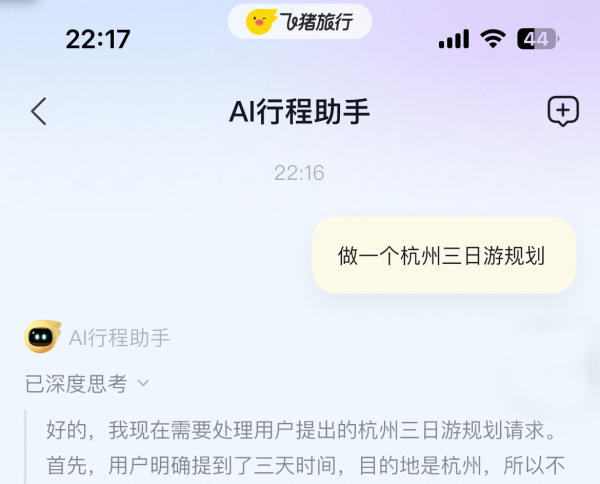Image resolution: width=600 pixels, height=484 pixels.
Task: Go back from AI行程助手 chat
Action: click(39, 111)
